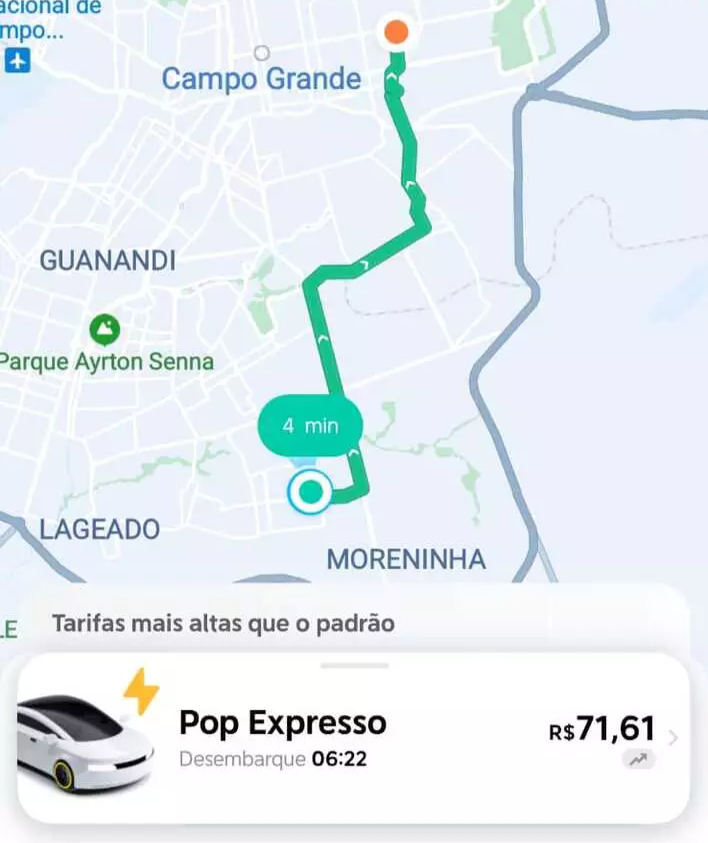Tap the green pickup location marker
Viewport: 708px width, 843px height.
311,492
